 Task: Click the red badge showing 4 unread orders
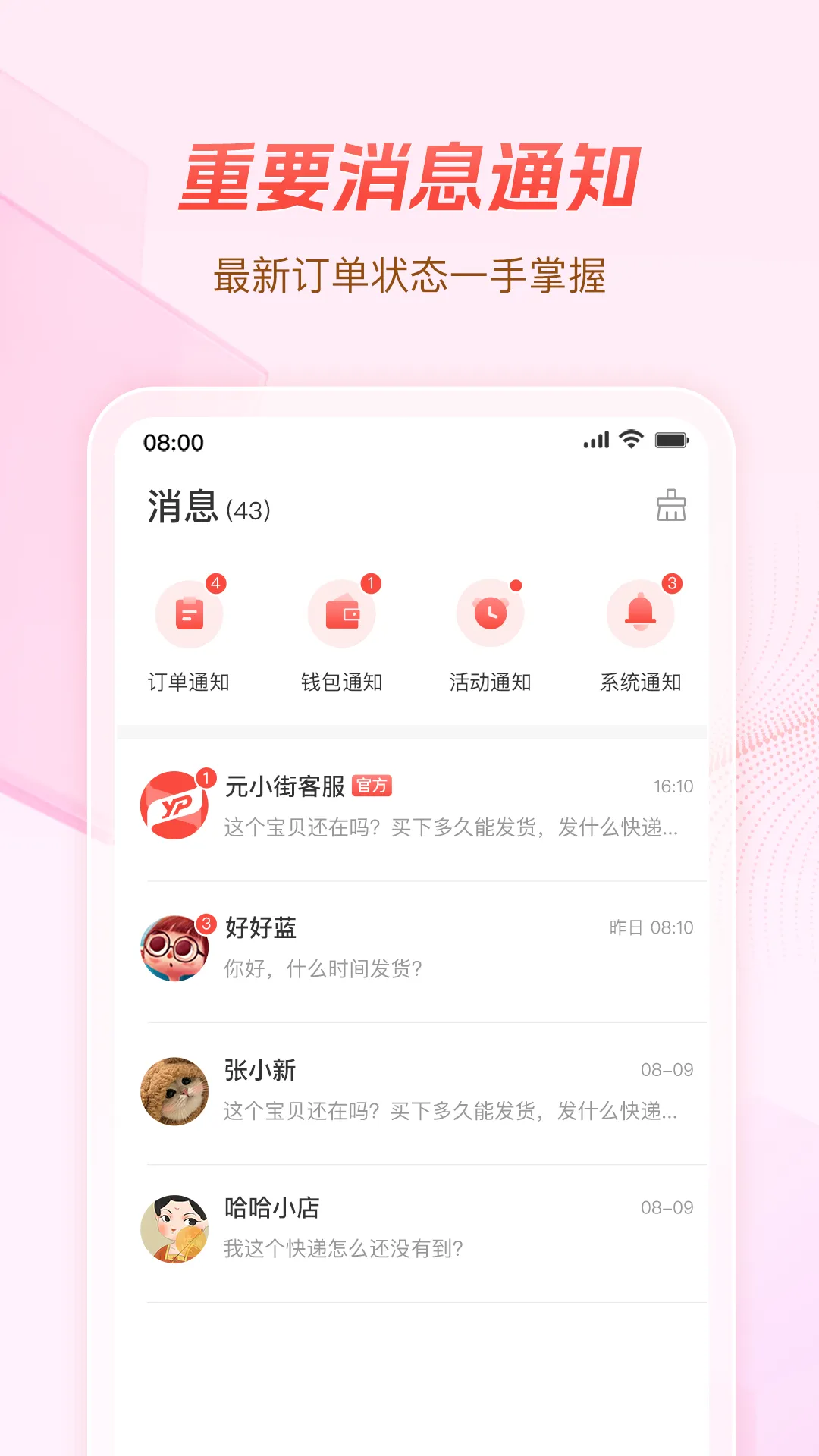click(x=215, y=582)
